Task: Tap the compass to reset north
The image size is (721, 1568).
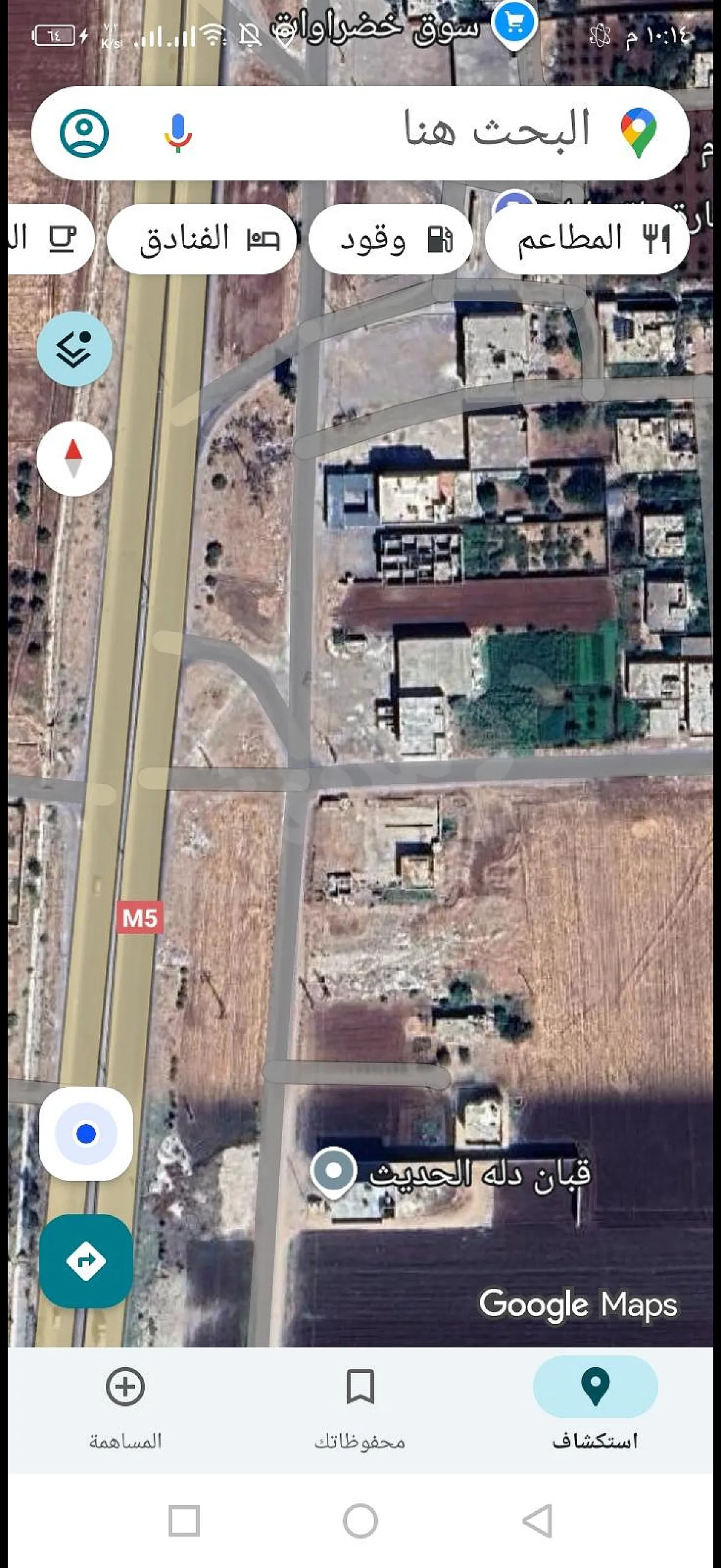Action: (74, 457)
